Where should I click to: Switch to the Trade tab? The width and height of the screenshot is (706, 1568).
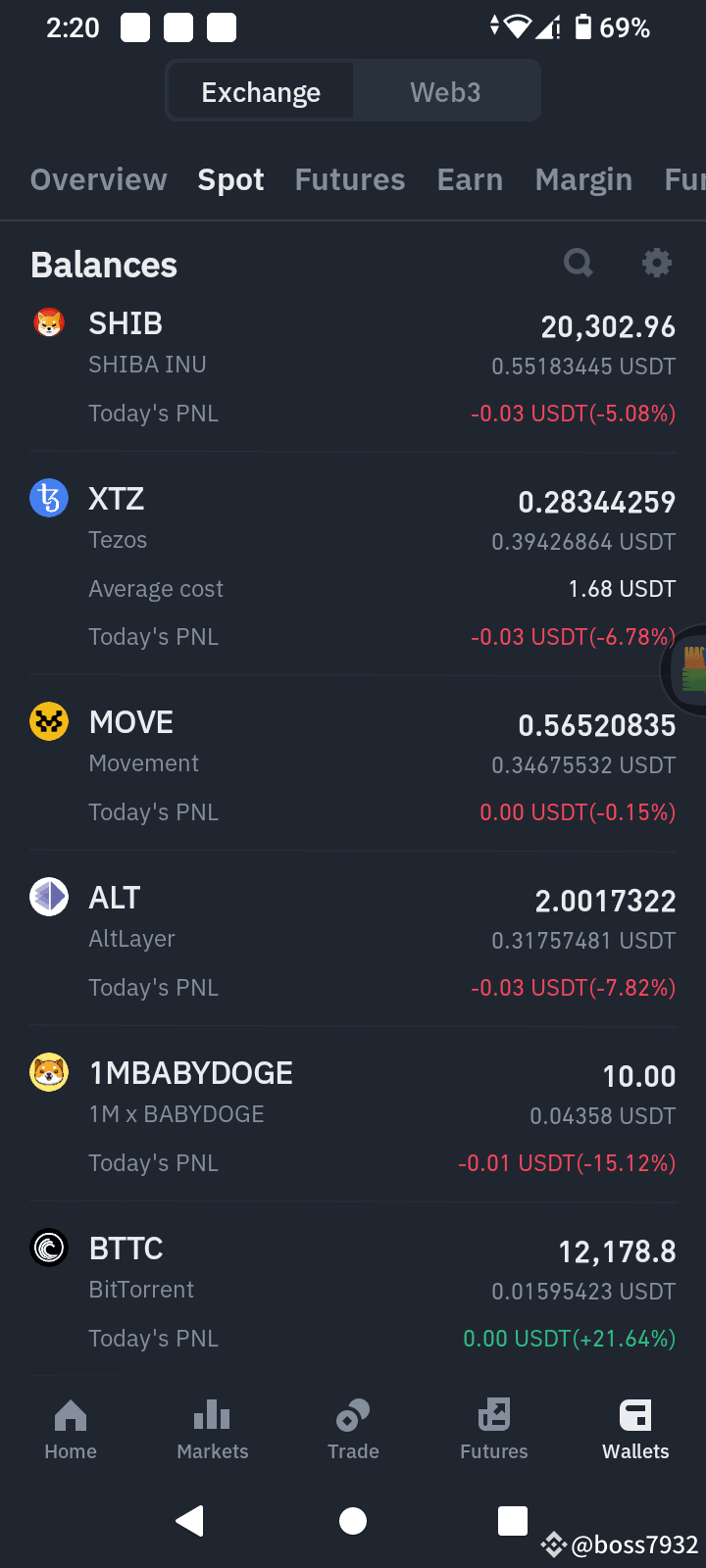pyautogui.click(x=353, y=1429)
